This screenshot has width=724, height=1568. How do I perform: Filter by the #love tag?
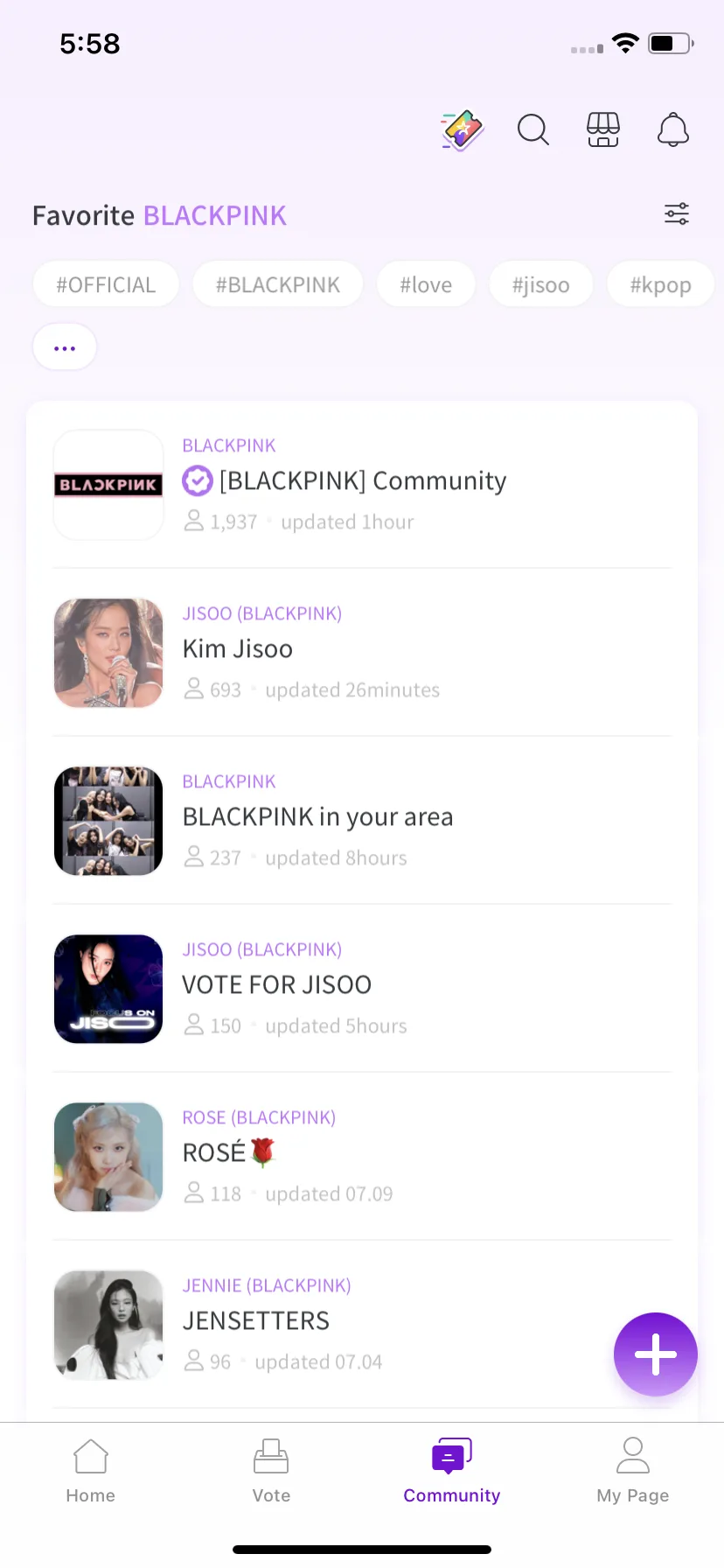click(x=426, y=285)
